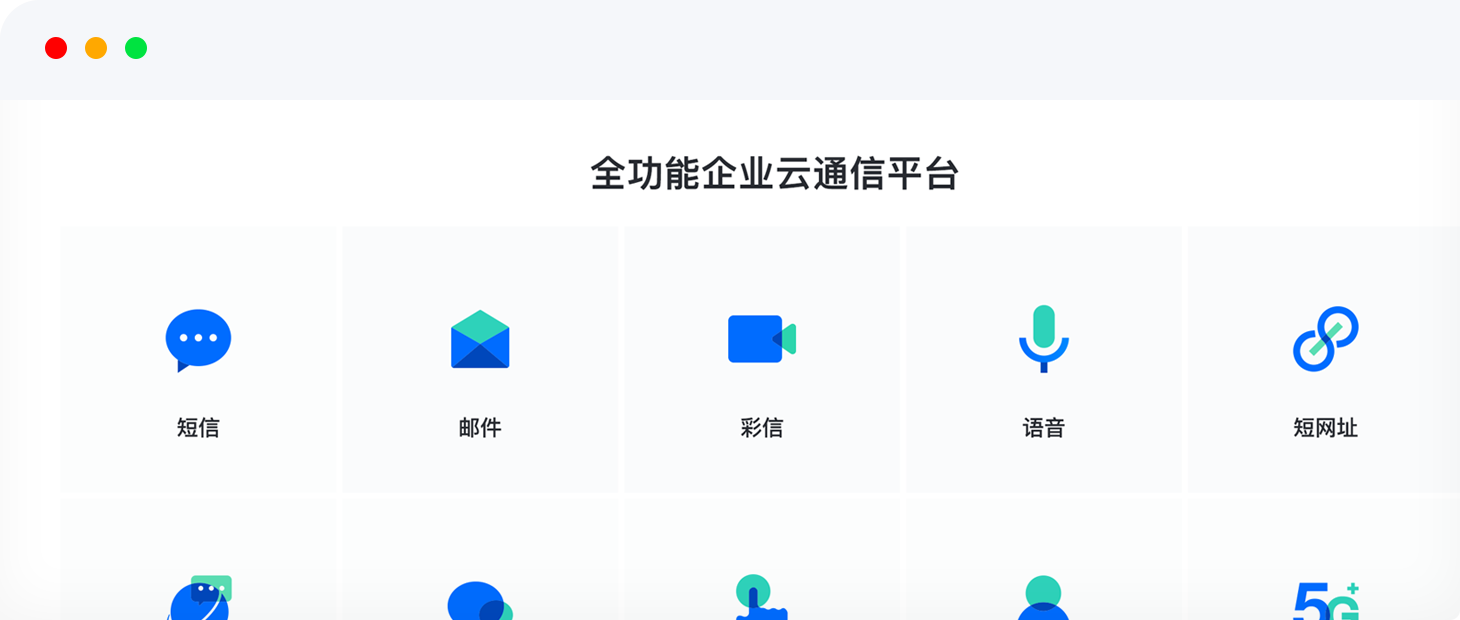
Task: Open the 语音 service card
Action: pyautogui.click(x=1044, y=360)
